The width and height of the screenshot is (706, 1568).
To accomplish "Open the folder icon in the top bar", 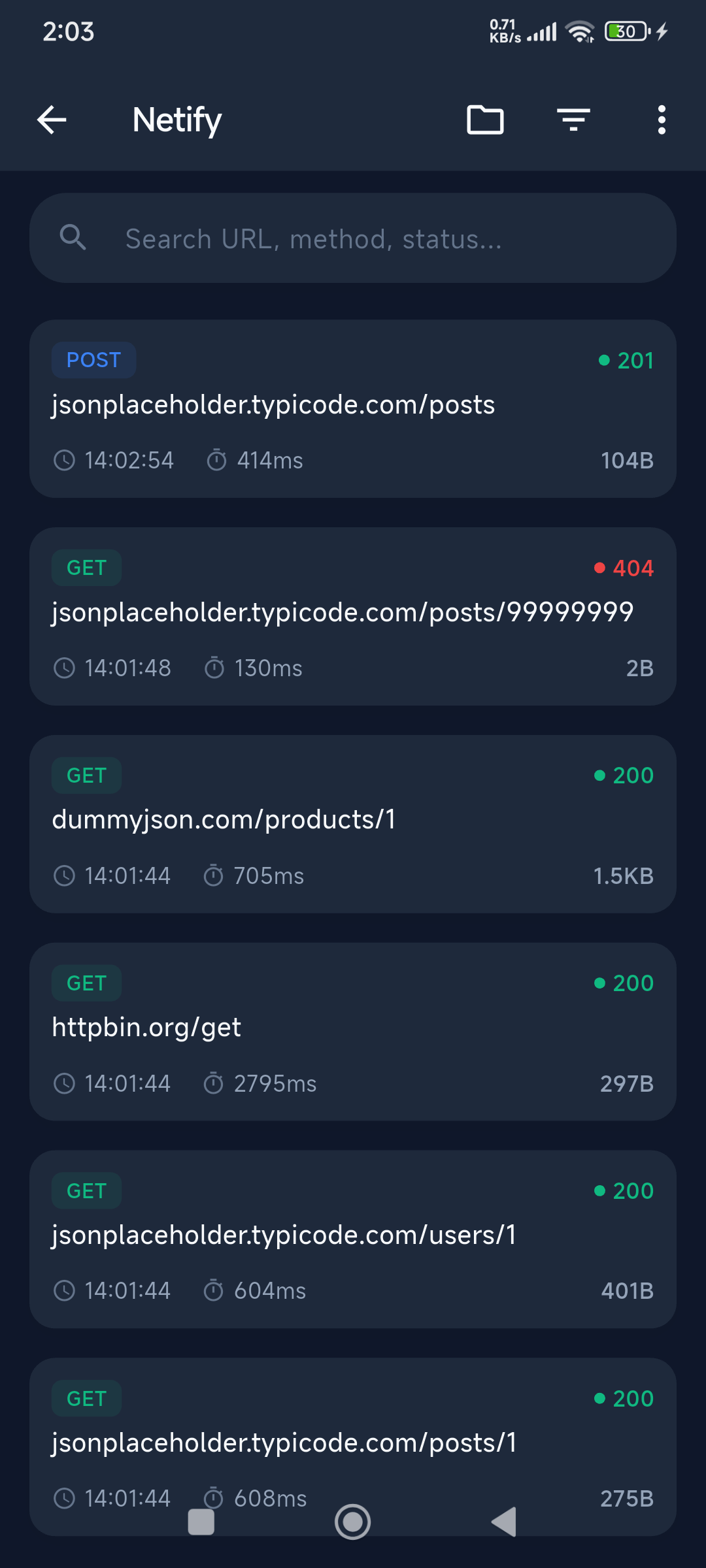I will [x=485, y=120].
